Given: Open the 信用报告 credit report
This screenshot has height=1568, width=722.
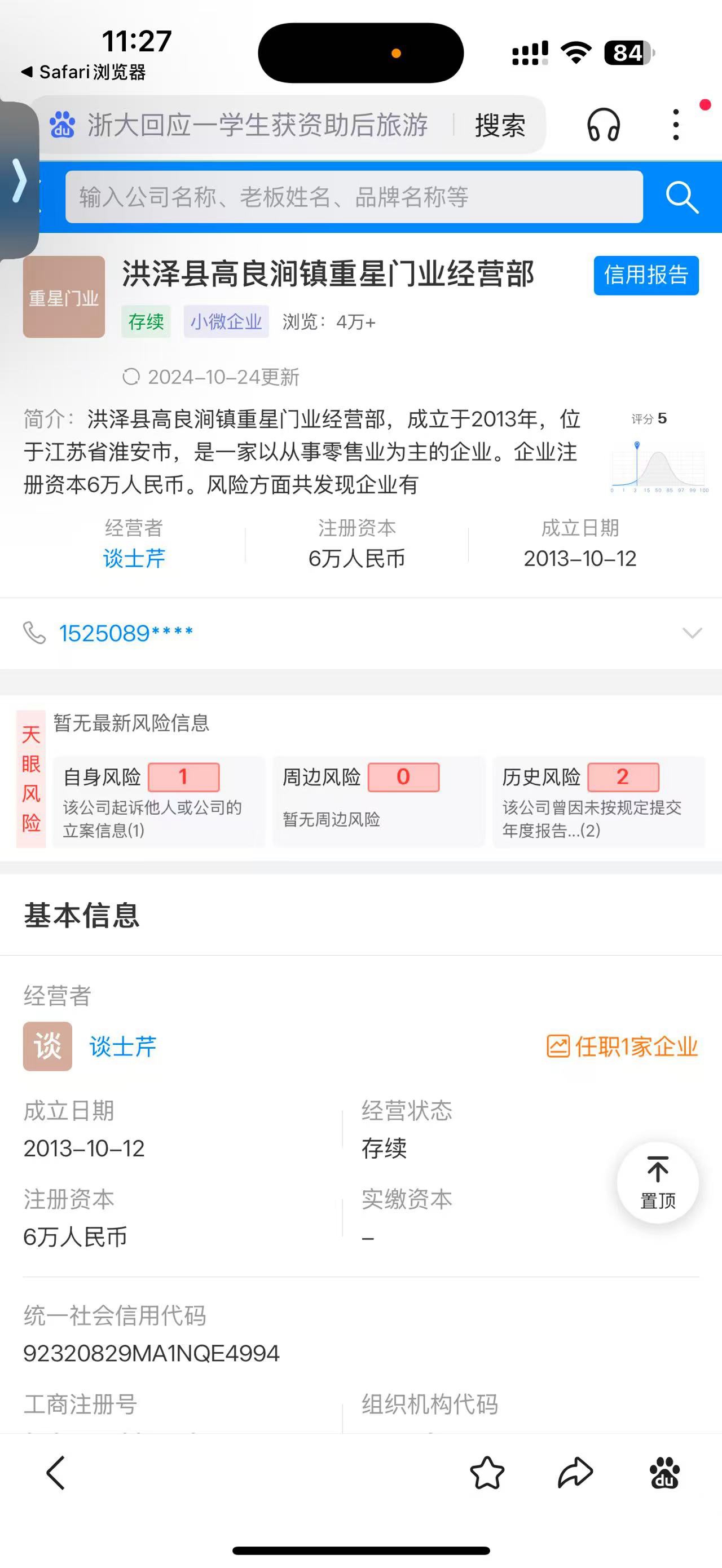Looking at the screenshot, I should [x=646, y=275].
